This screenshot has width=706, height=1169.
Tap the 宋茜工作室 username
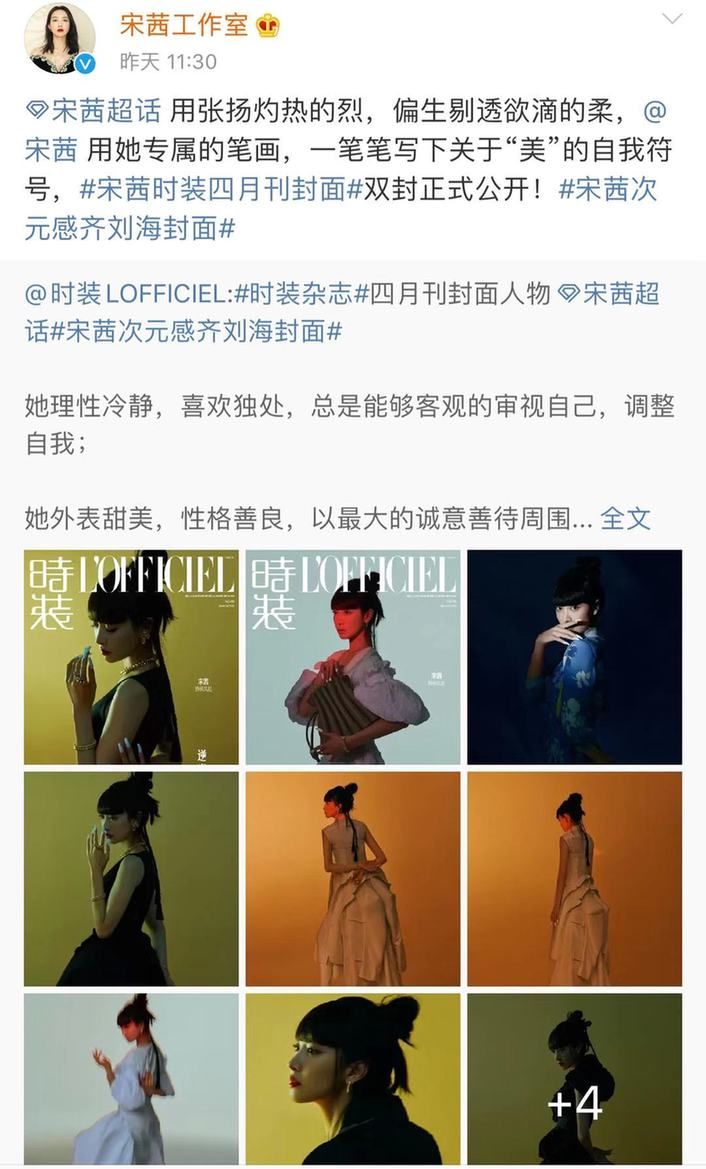pos(183,24)
